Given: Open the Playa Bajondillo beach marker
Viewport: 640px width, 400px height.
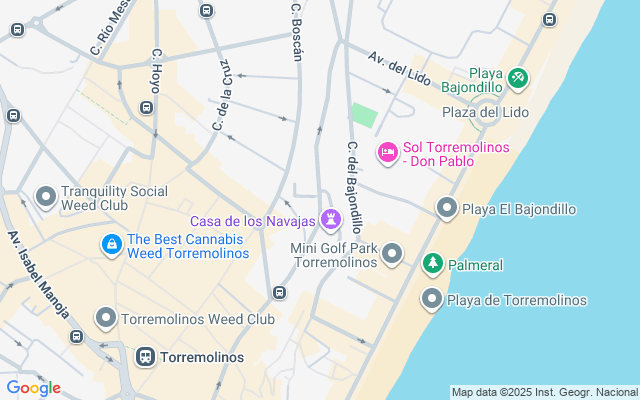Looking at the screenshot, I should point(517,77).
